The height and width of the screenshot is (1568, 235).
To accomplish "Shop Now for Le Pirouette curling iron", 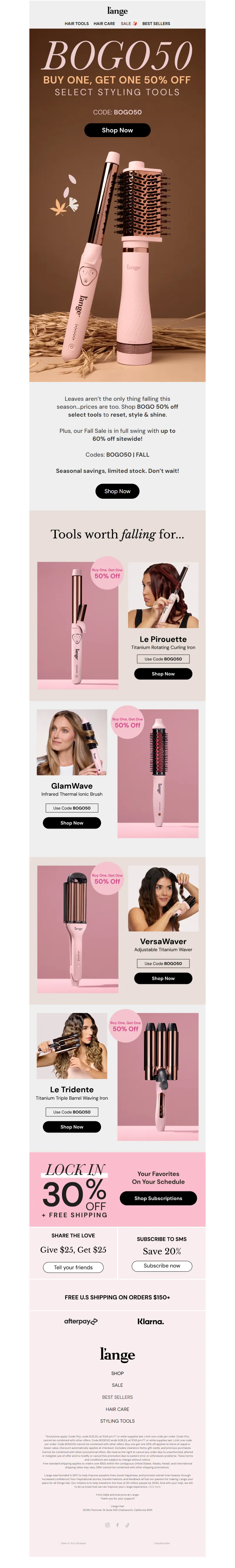I will click(163, 673).
